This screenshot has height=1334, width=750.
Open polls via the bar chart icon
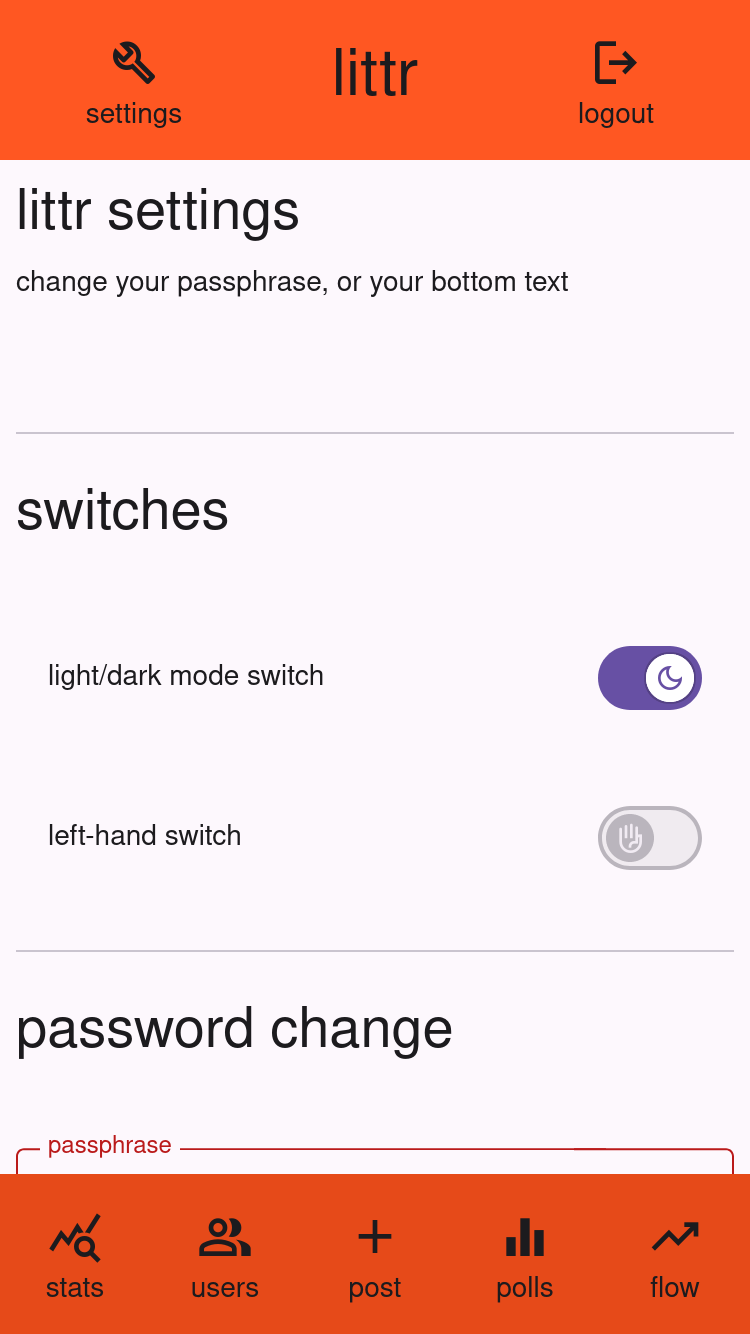(524, 1238)
